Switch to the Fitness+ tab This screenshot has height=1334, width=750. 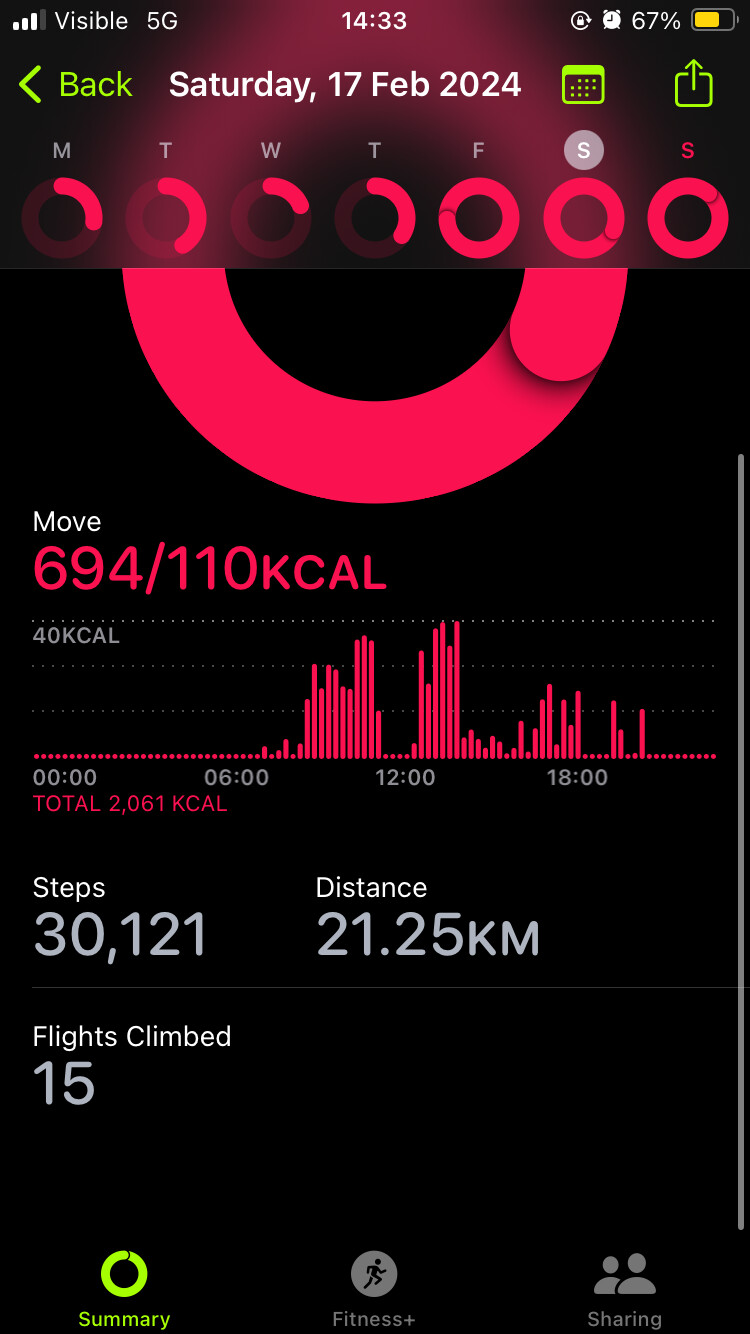coord(374,1289)
